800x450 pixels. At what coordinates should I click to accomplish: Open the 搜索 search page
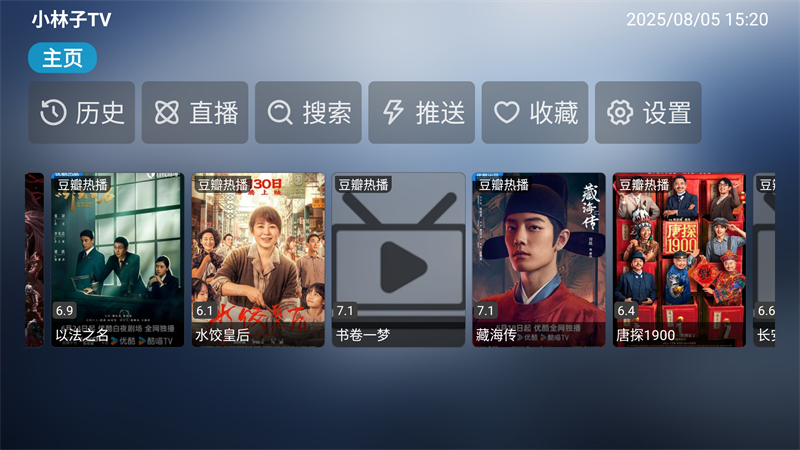point(309,113)
